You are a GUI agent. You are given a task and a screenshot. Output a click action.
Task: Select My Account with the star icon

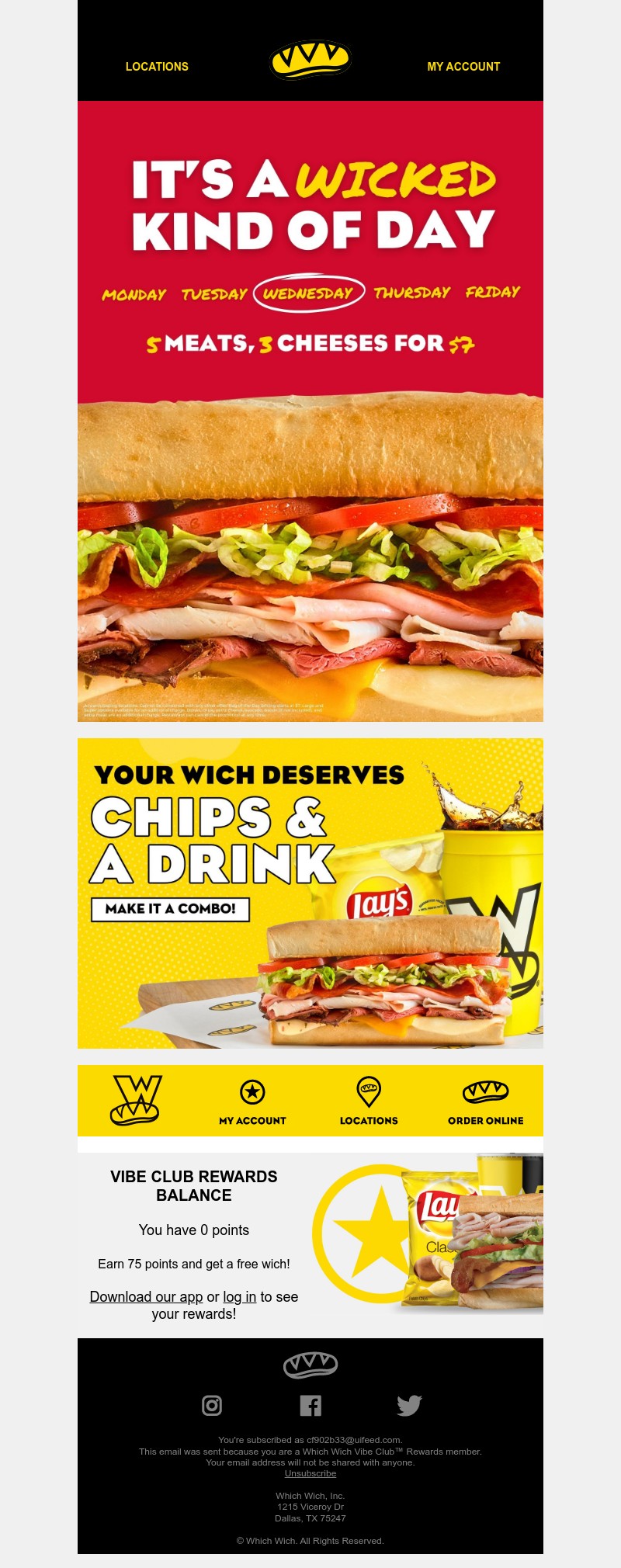[252, 1101]
